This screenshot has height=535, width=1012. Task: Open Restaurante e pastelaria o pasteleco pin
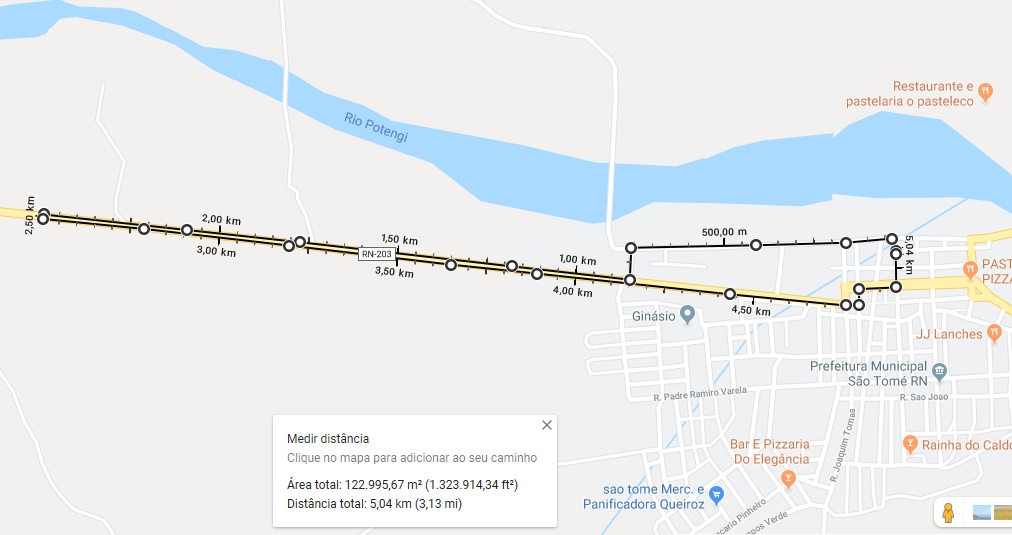[x=985, y=92]
